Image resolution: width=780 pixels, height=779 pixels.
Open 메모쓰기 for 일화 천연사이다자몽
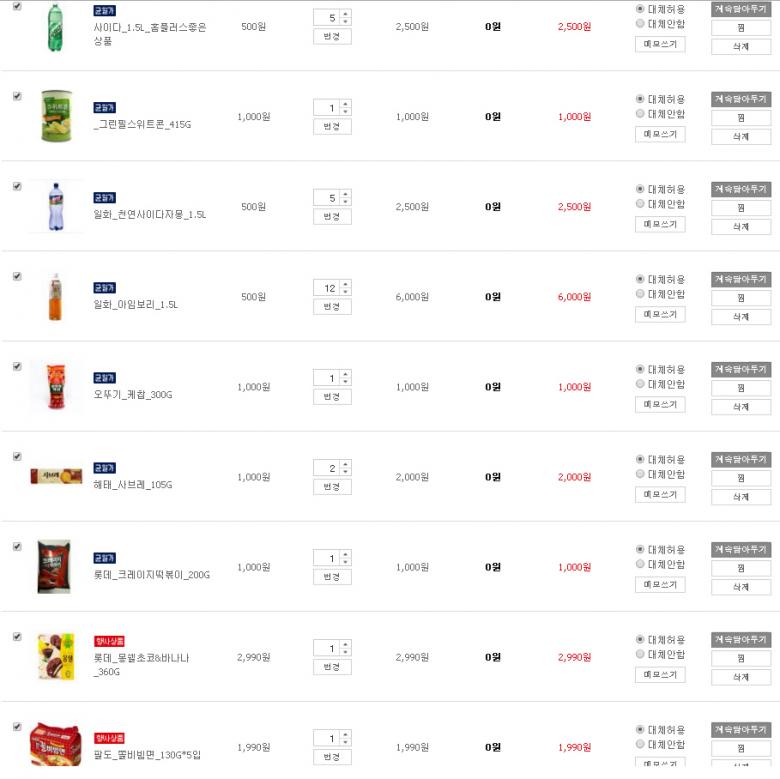pos(660,224)
